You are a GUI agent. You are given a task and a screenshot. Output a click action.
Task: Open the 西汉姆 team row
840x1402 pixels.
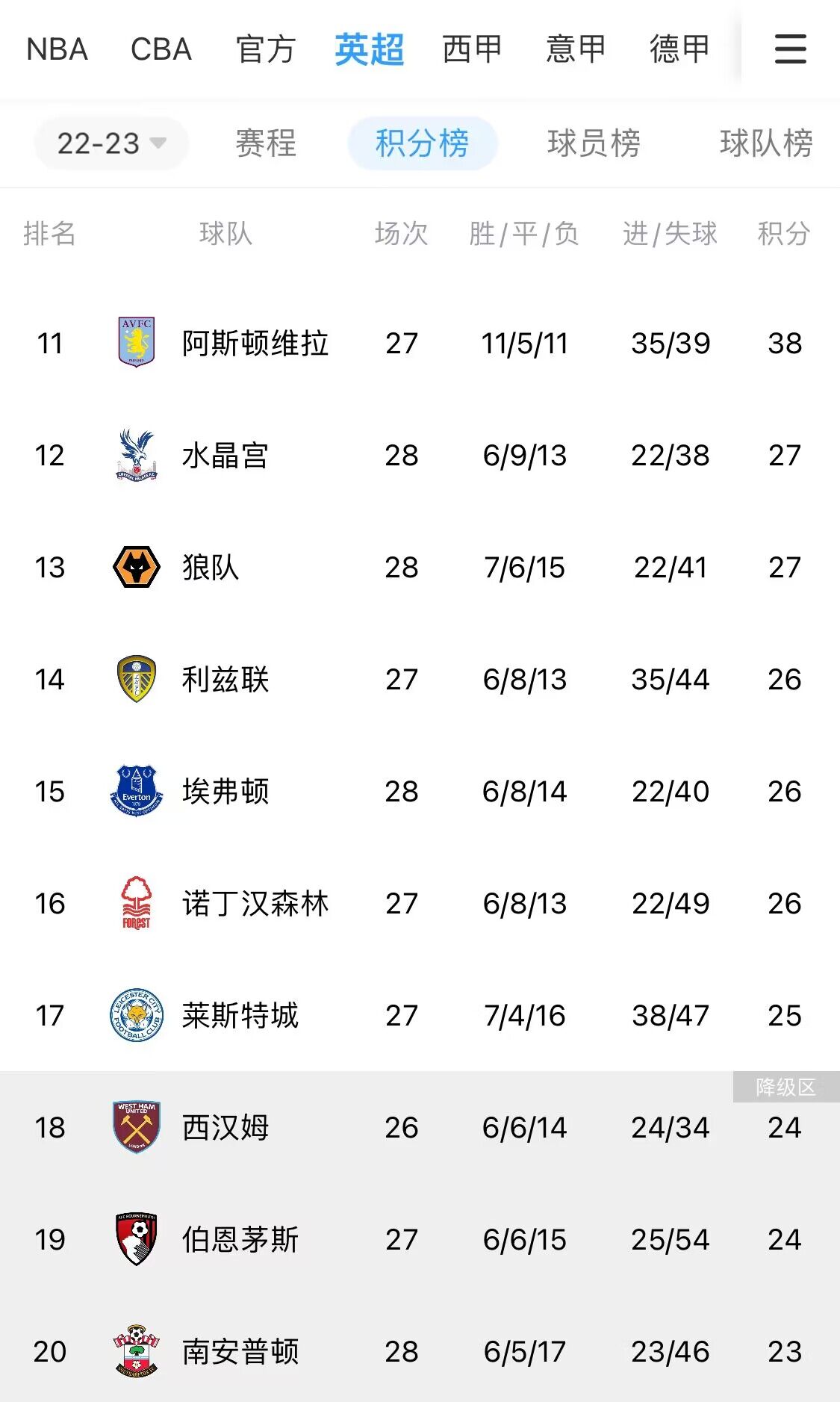(225, 1128)
